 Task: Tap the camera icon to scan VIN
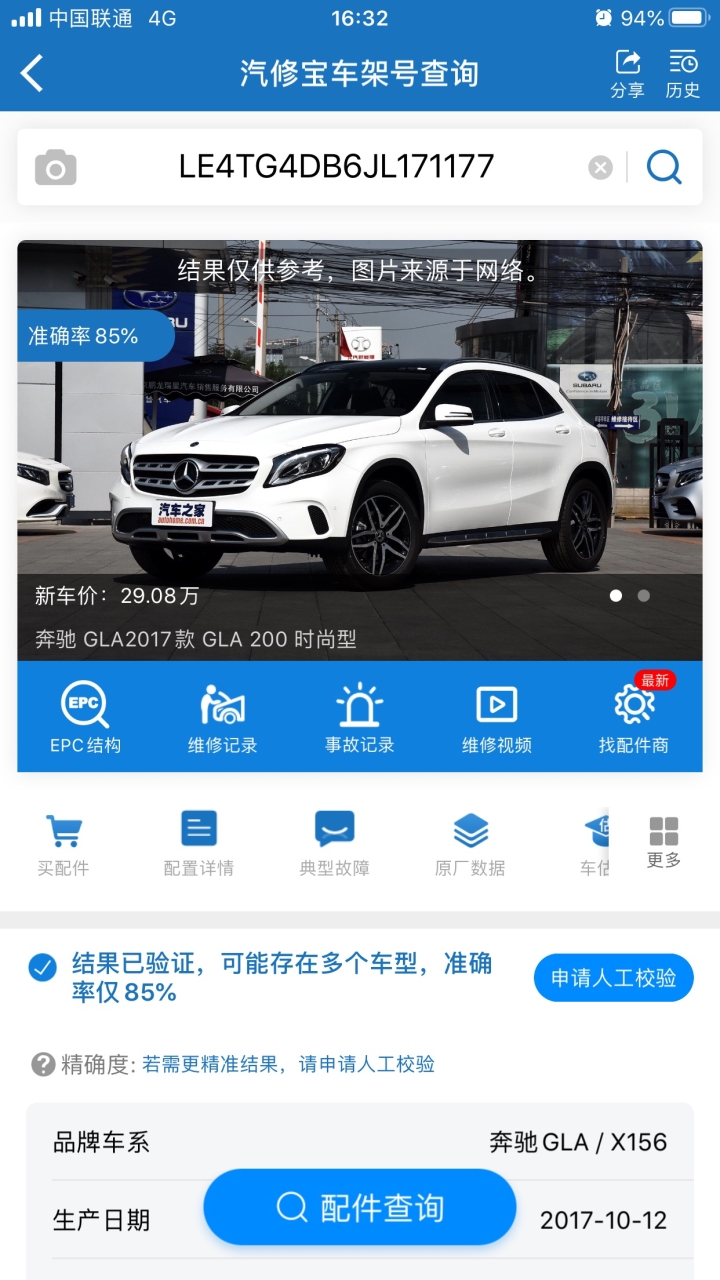point(55,167)
